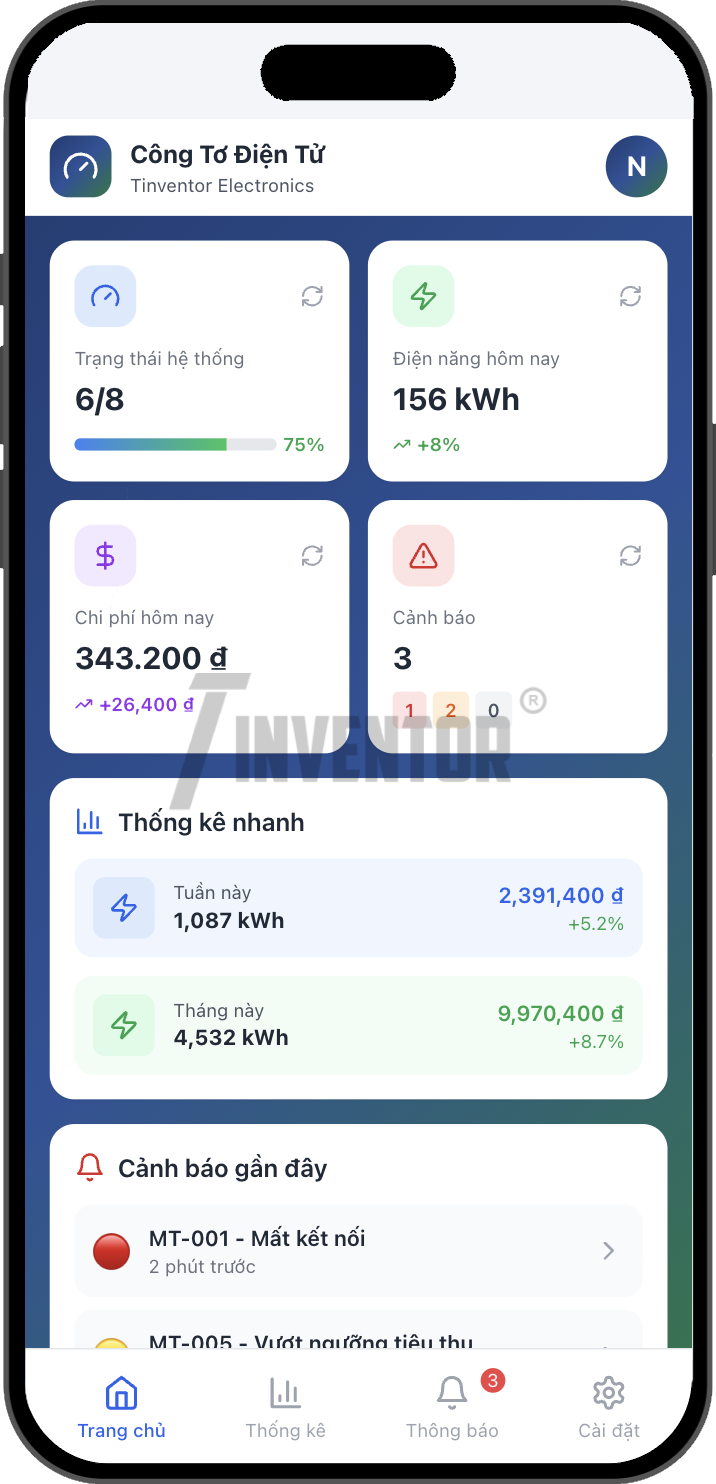The width and height of the screenshot is (716, 1484).
Task: Refresh the Trạng thái hệ thống card
Action: [x=312, y=296]
